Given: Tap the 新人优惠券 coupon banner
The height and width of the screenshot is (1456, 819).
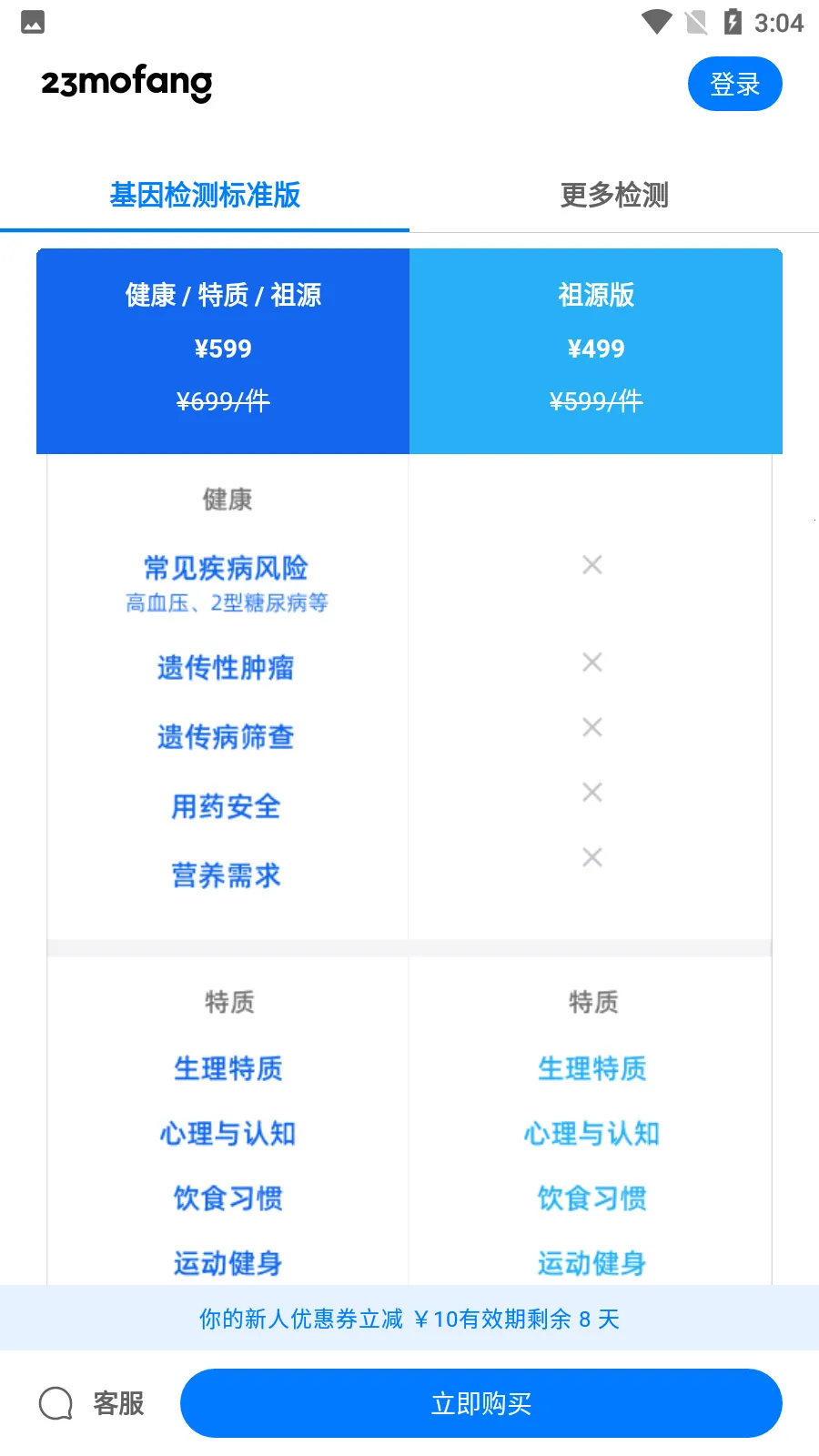Looking at the screenshot, I should point(409,1319).
